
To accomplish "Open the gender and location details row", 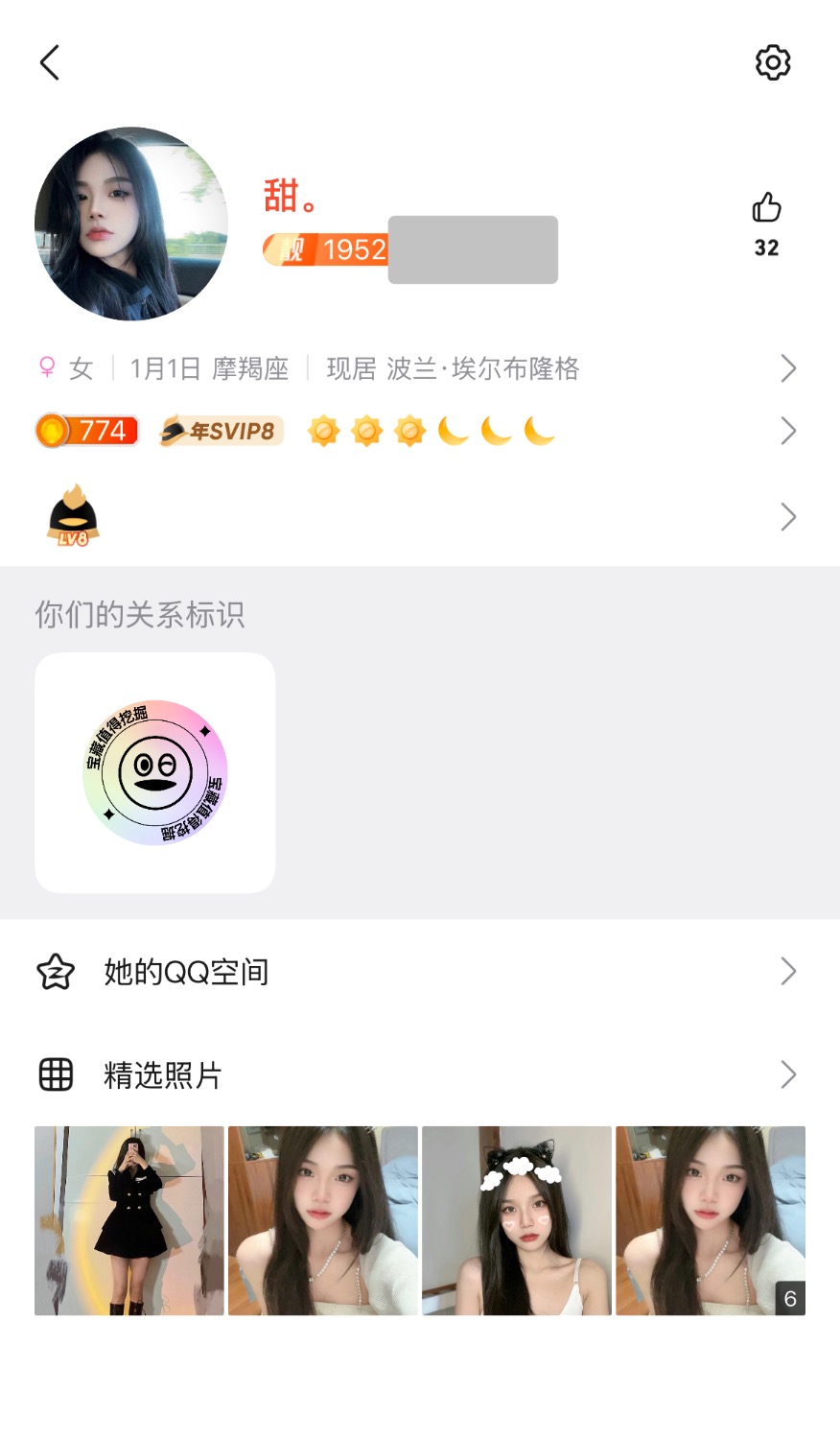I will pyautogui.click(x=419, y=368).
